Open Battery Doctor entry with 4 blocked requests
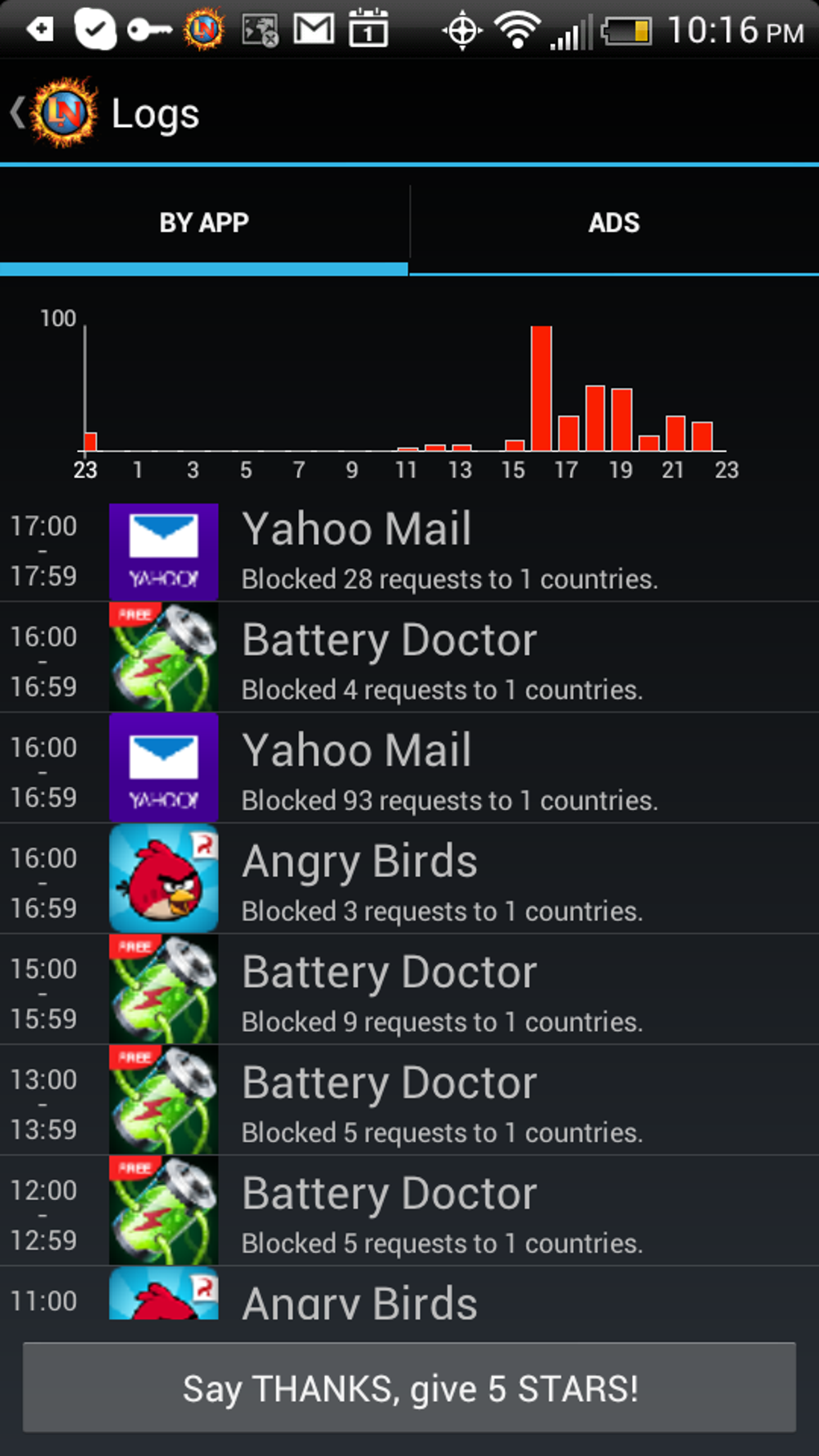 (x=409, y=663)
